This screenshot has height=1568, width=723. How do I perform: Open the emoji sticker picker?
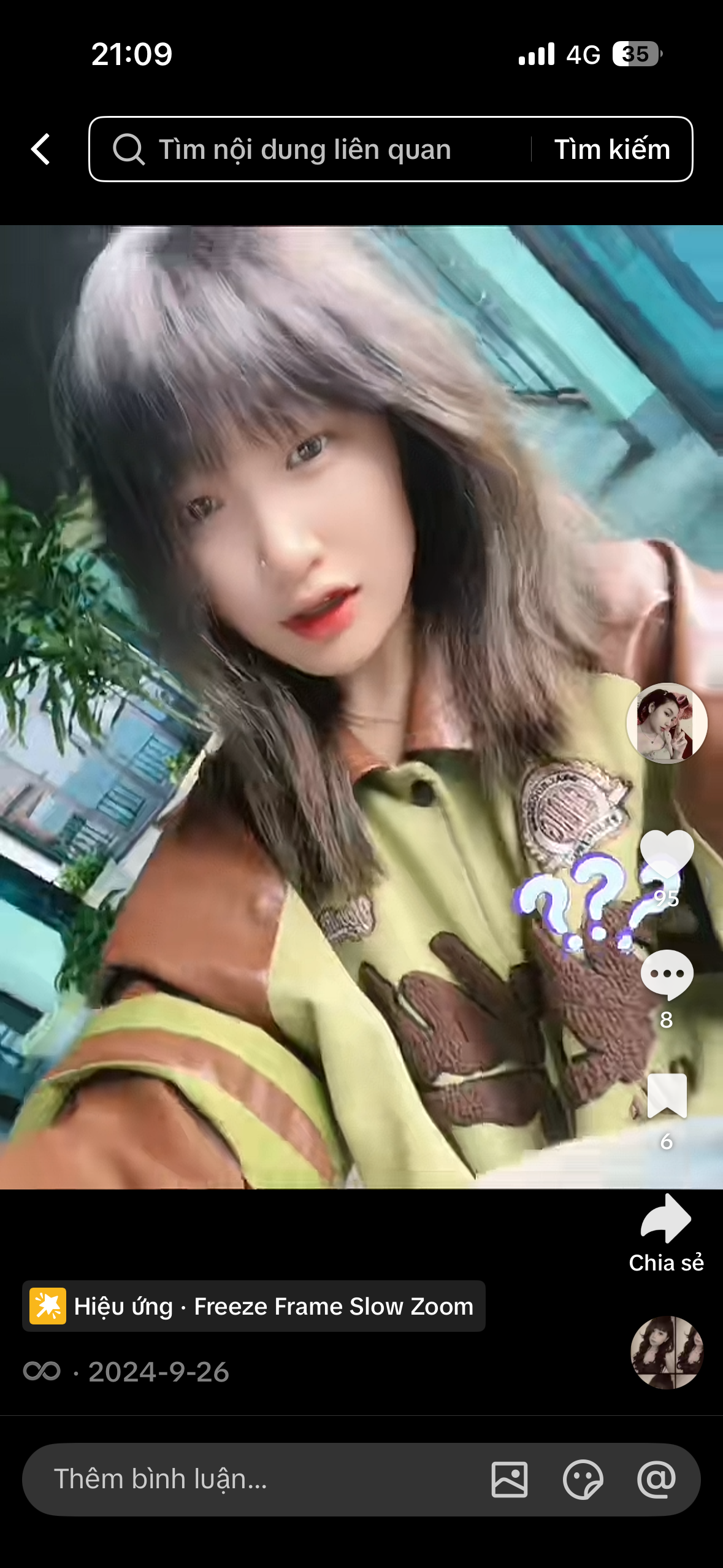click(583, 1479)
